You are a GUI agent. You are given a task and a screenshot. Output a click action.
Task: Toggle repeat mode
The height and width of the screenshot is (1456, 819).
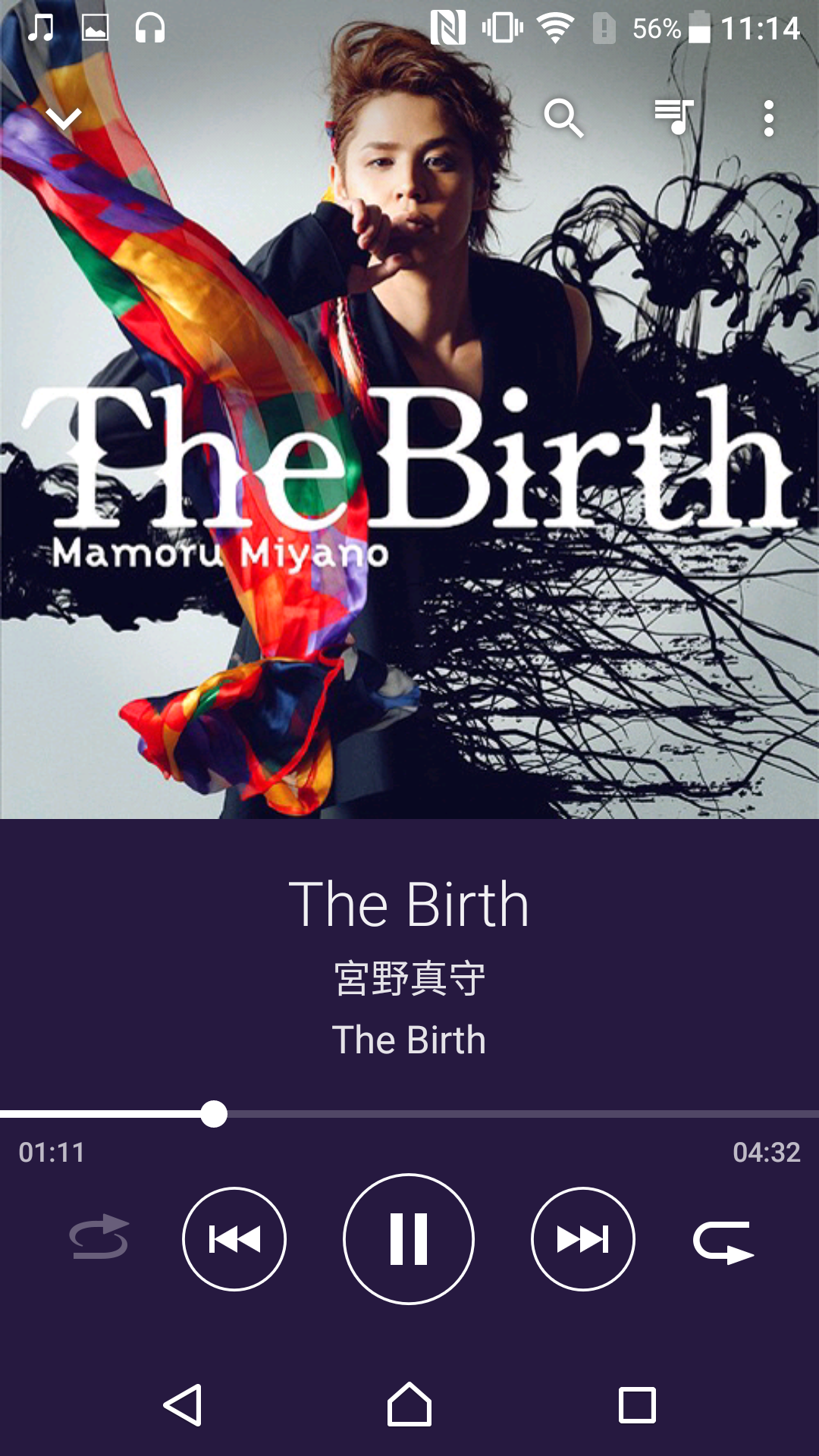pos(723,1242)
